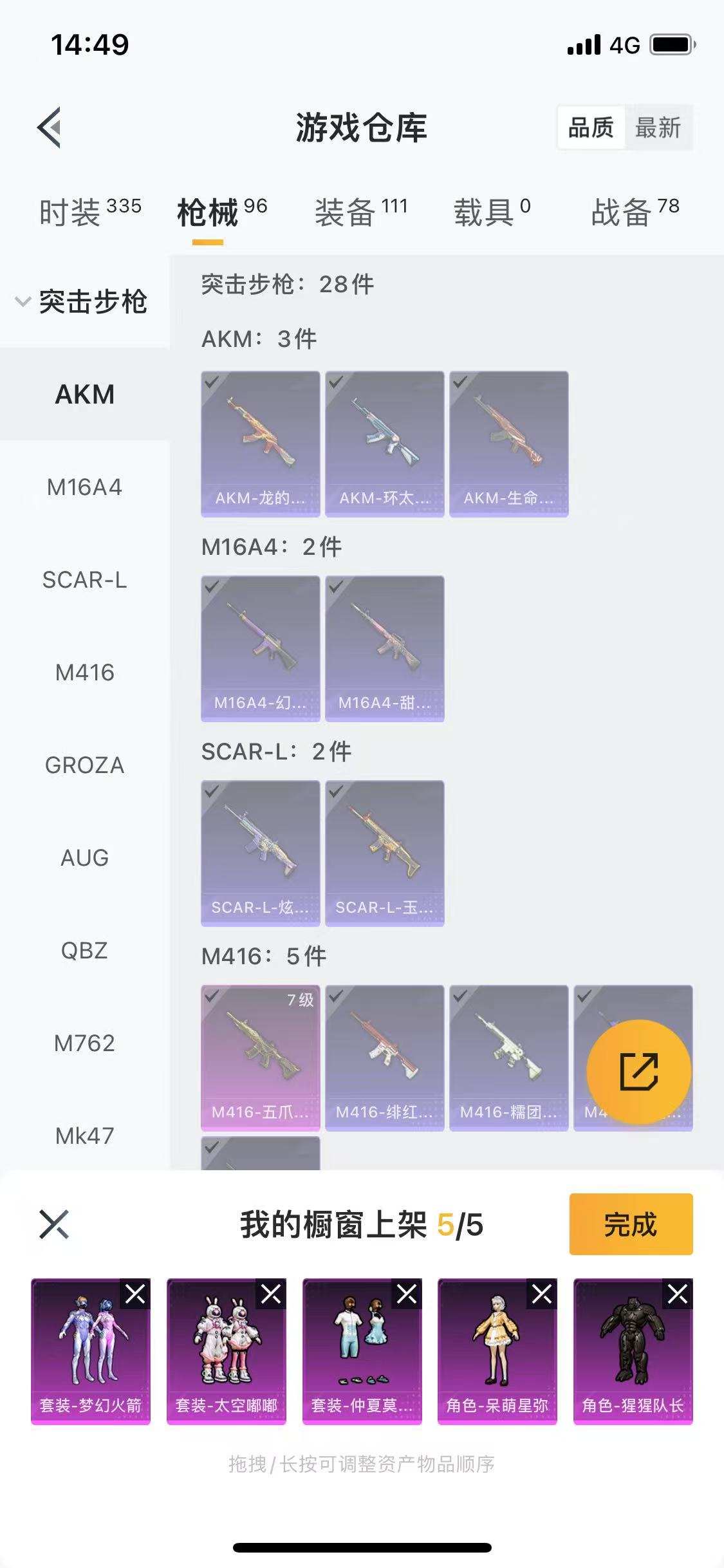724x1568 pixels.
Task: Select the AKM-龙的... skin tile
Action: 260,443
